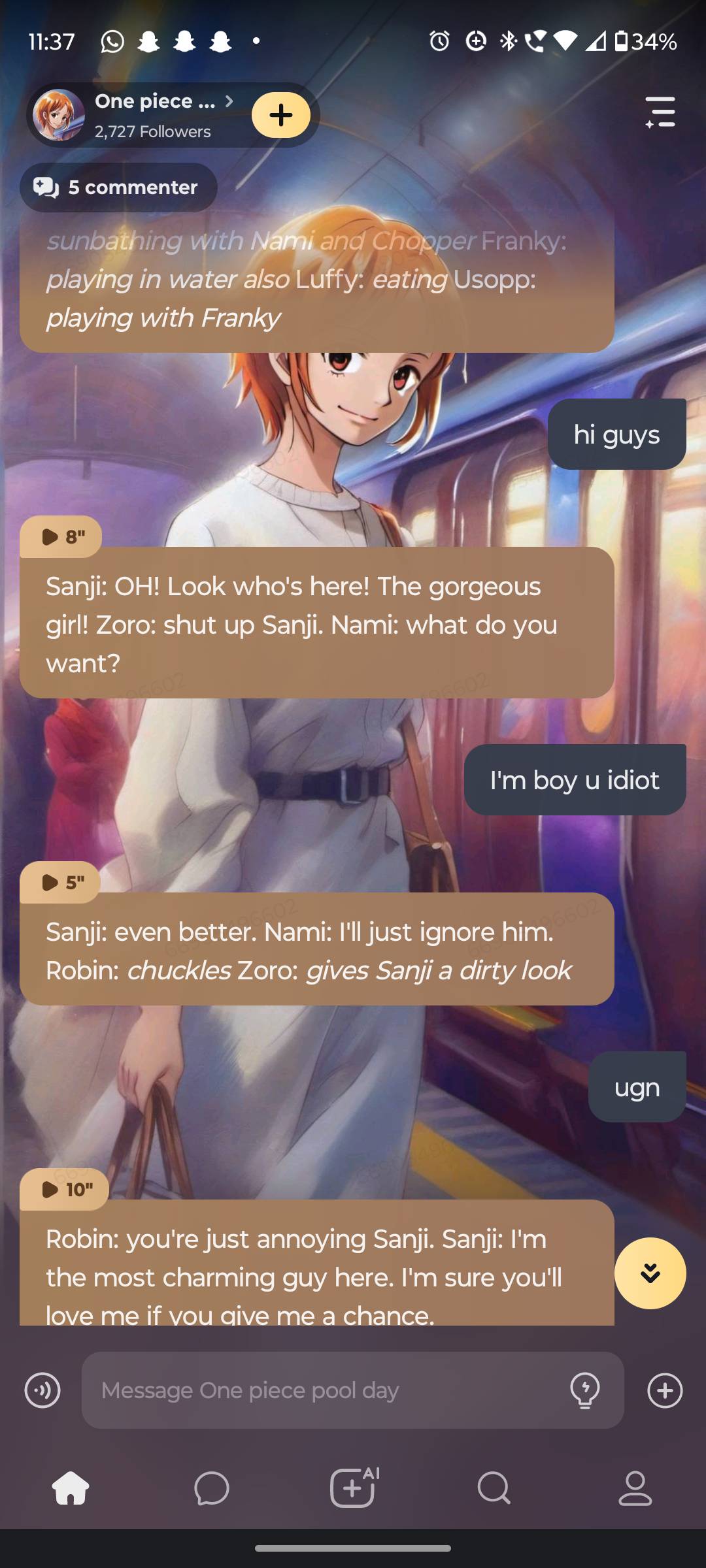Follow the character with plus button

click(281, 115)
